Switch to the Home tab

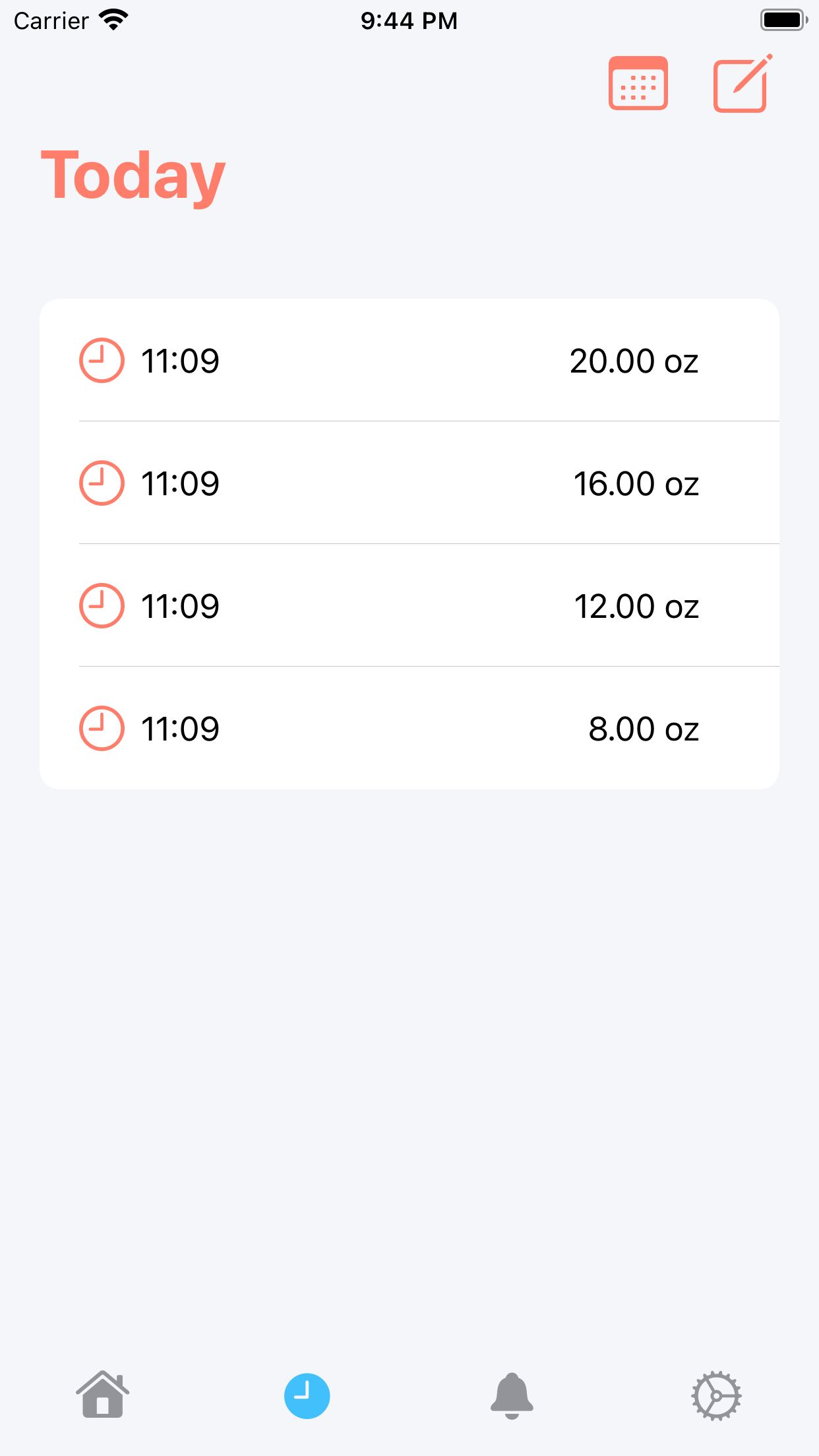[102, 1395]
